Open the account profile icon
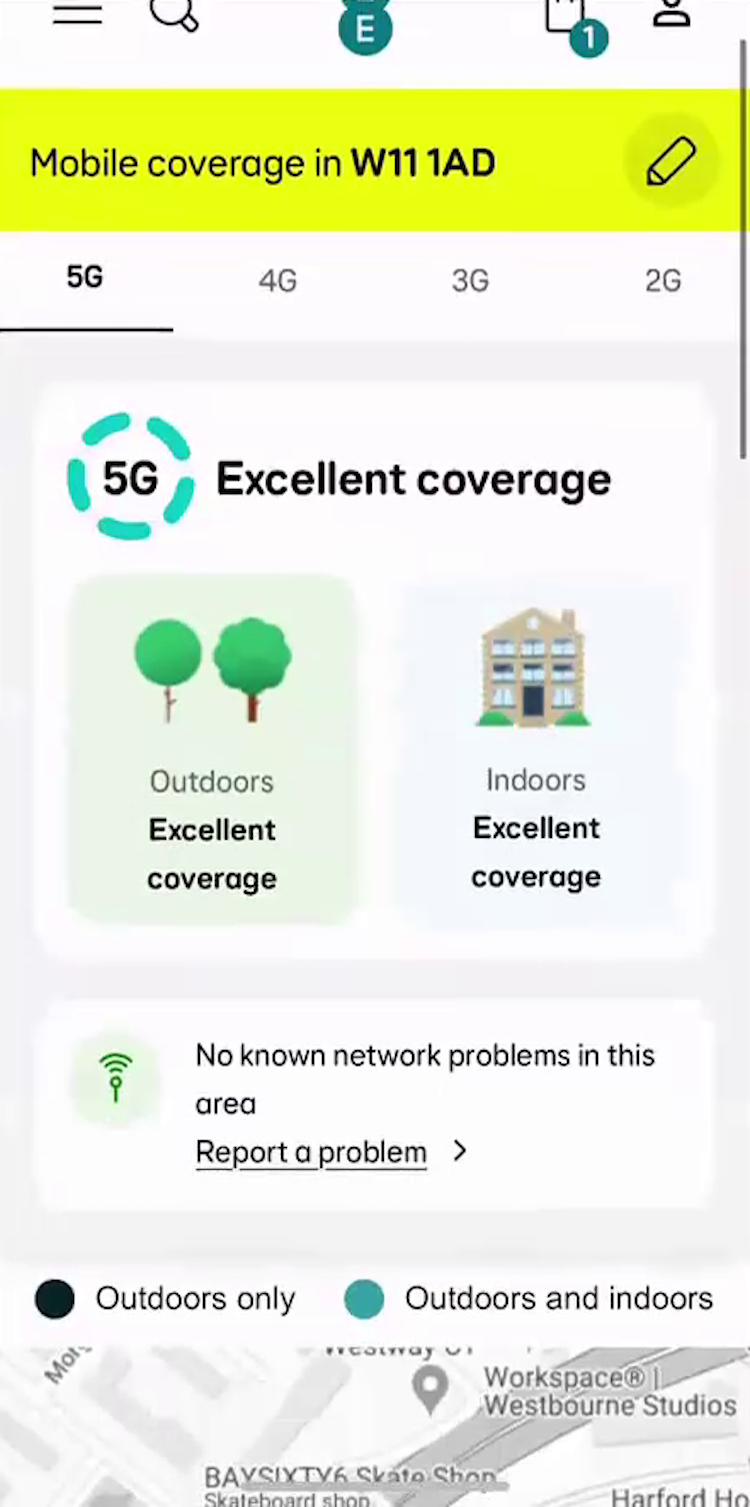 [672, 12]
